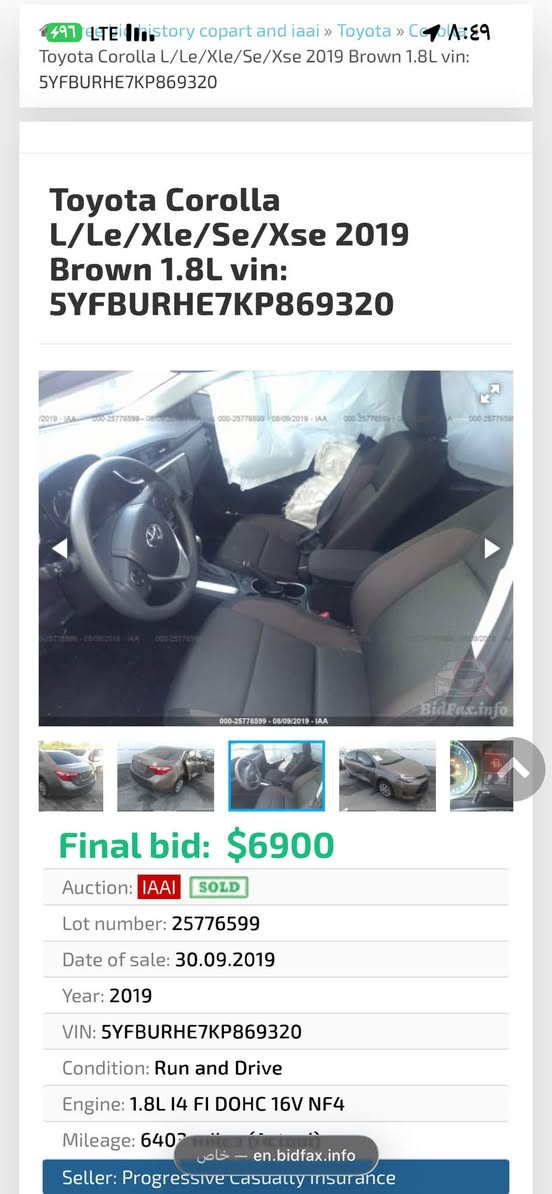Screen dimensions: 552x1194
Task: Select the front-side view car thumbnail
Action: tap(388, 776)
